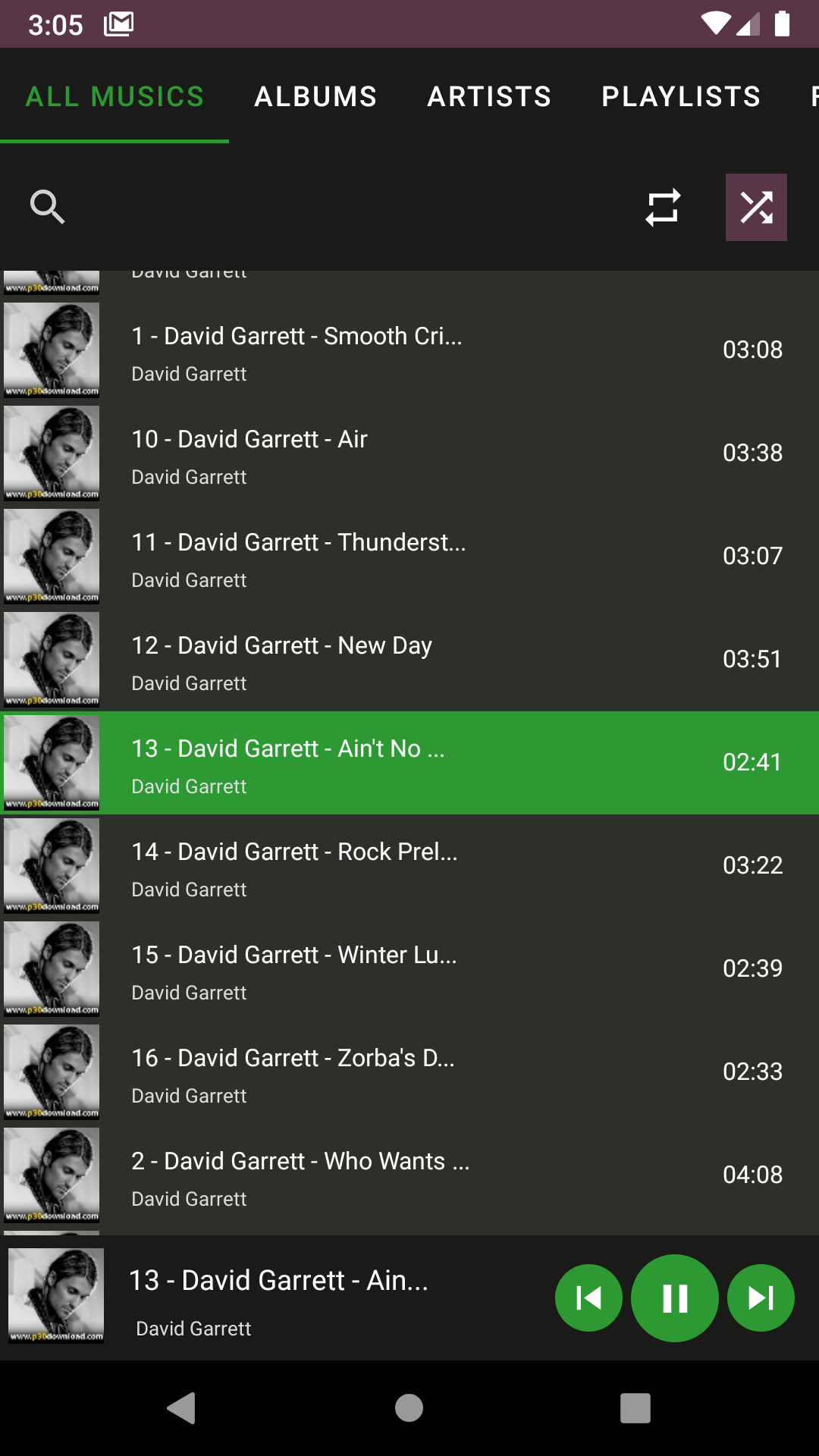Select the PLAYLISTS tab
Viewport: 819px width, 1456px height.
pos(680,96)
